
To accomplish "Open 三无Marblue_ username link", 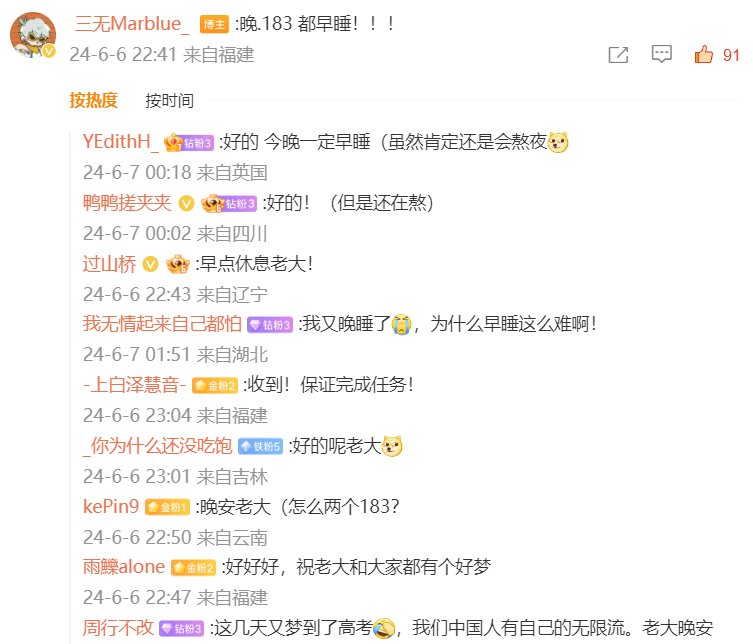I will [132, 24].
